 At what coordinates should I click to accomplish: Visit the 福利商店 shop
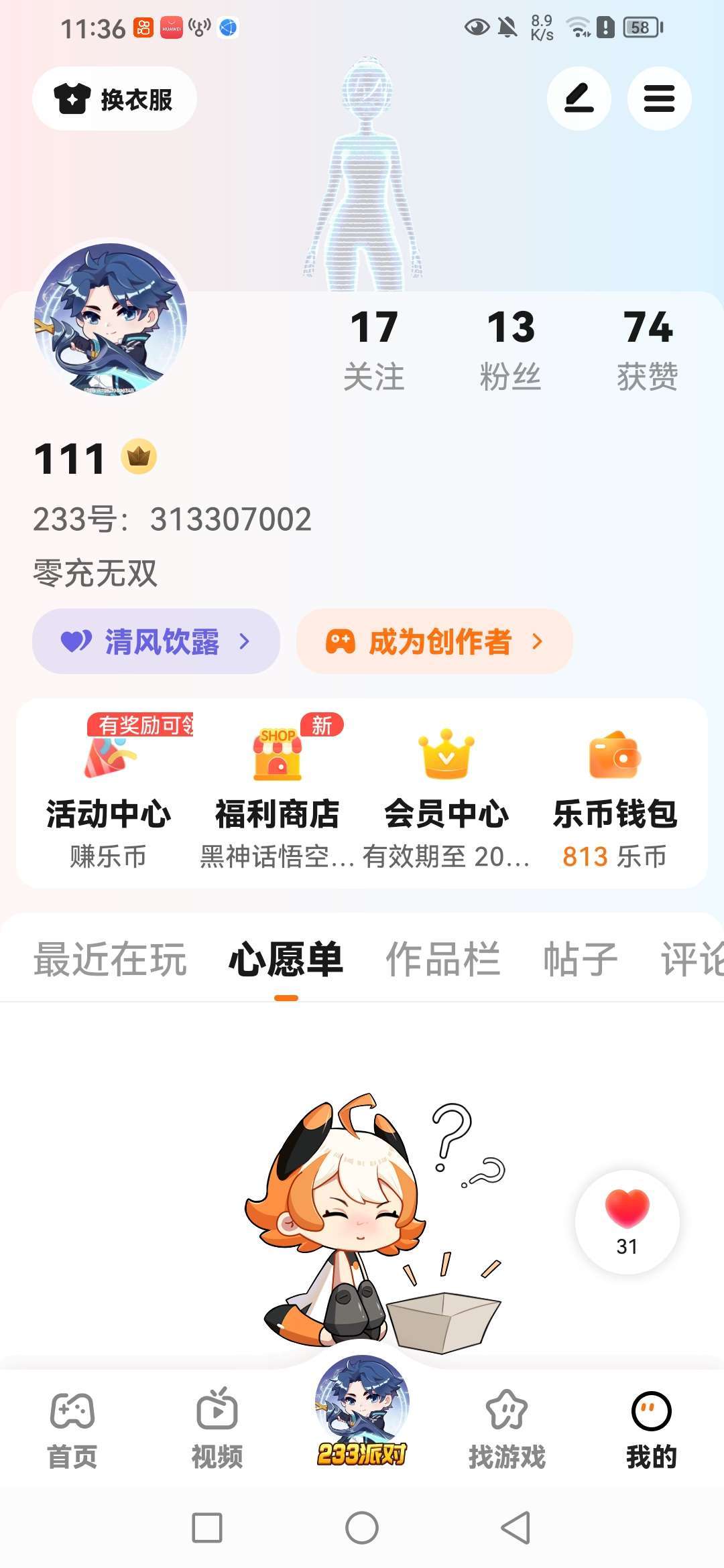[277, 796]
